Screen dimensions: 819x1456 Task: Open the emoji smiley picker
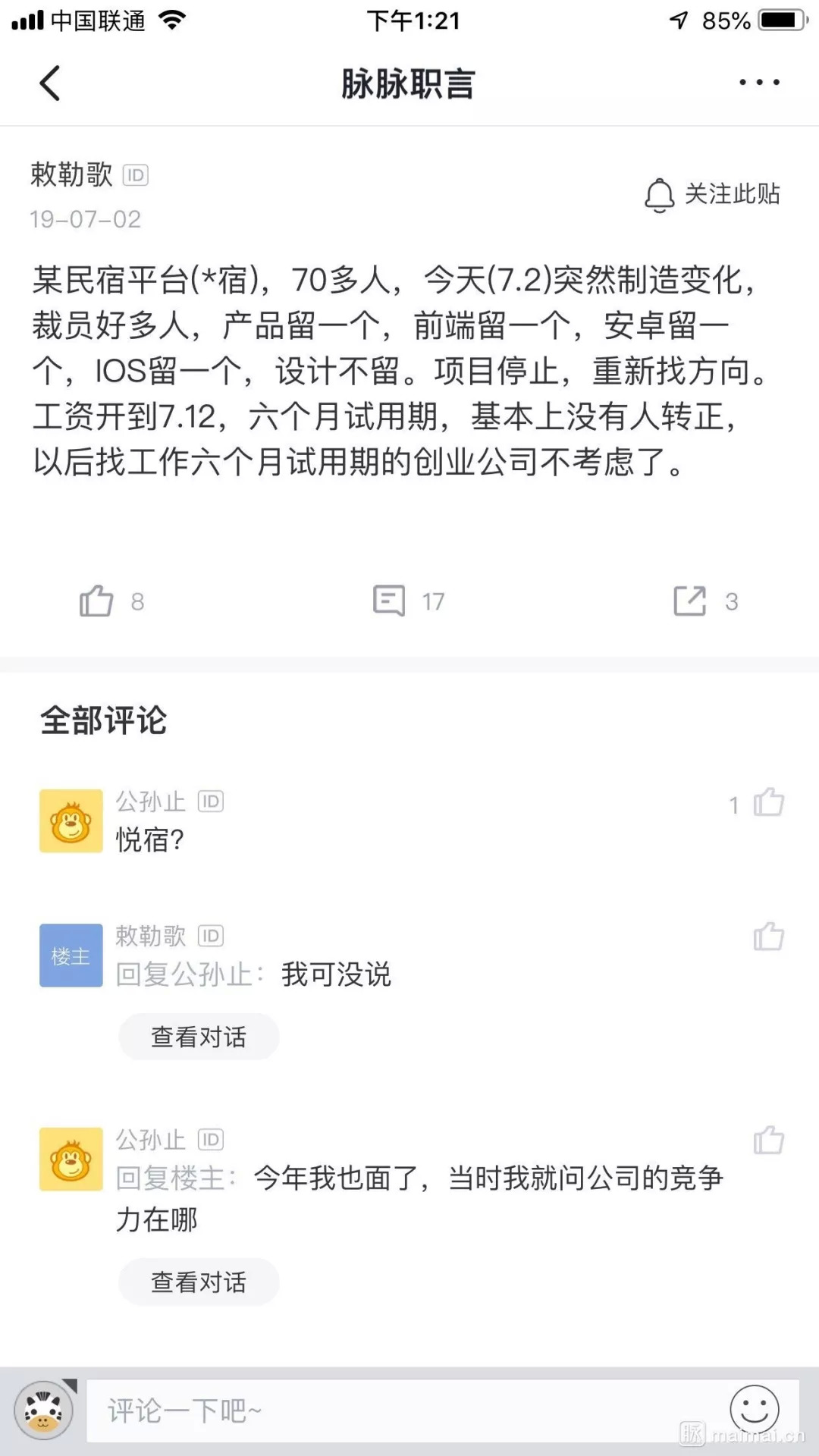[755, 1410]
